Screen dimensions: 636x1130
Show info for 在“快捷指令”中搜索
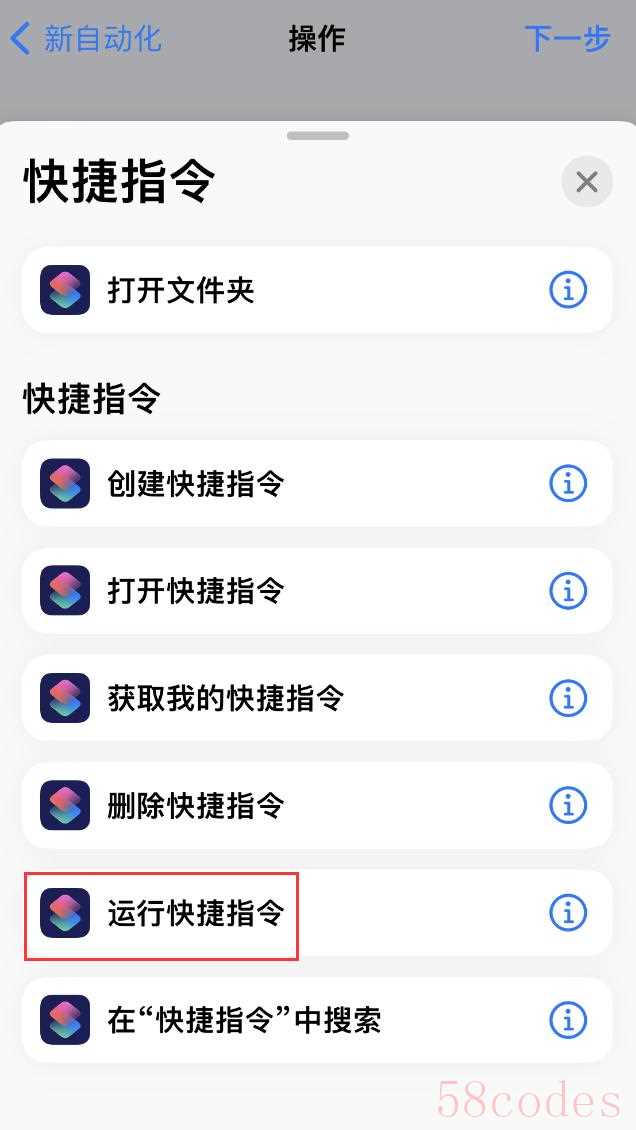(568, 1020)
